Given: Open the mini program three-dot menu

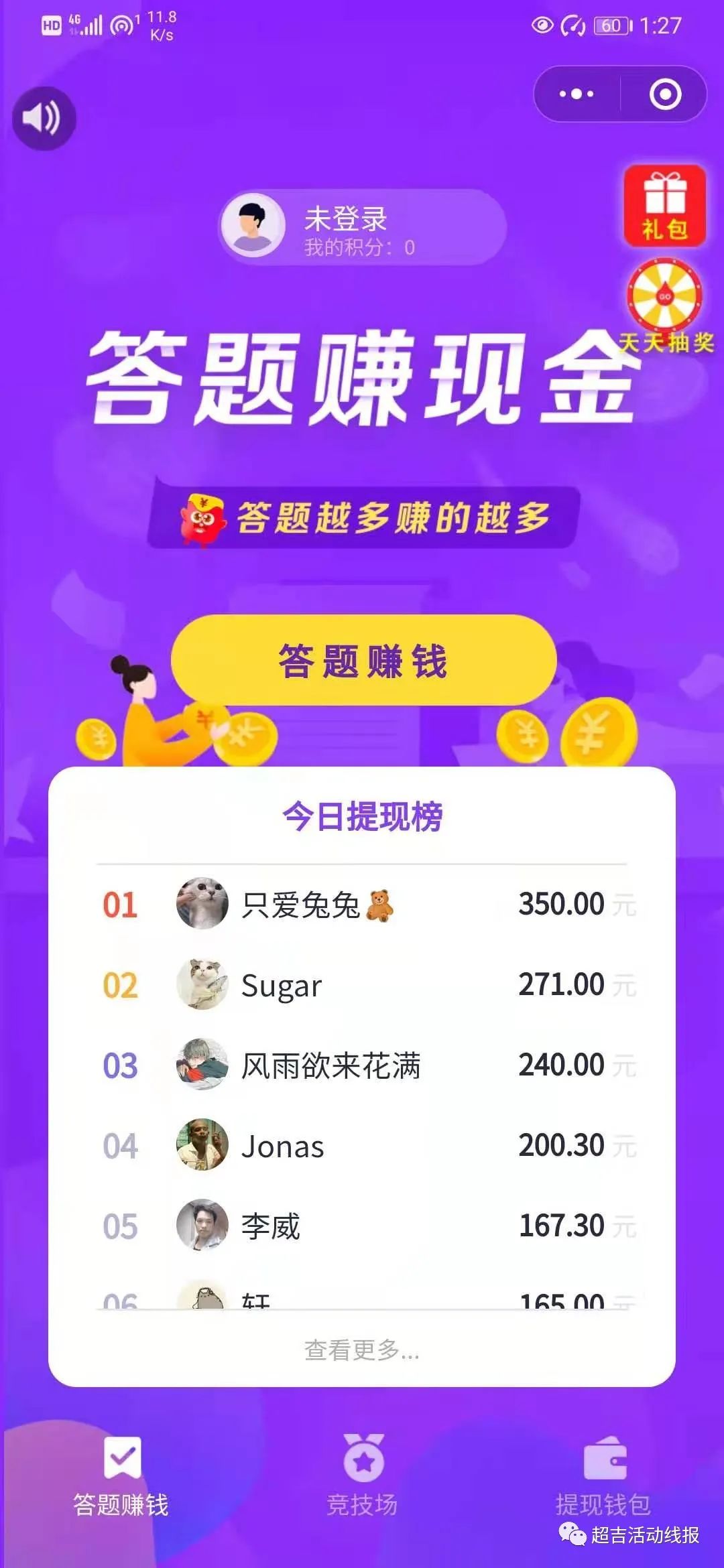Looking at the screenshot, I should pyautogui.click(x=577, y=94).
